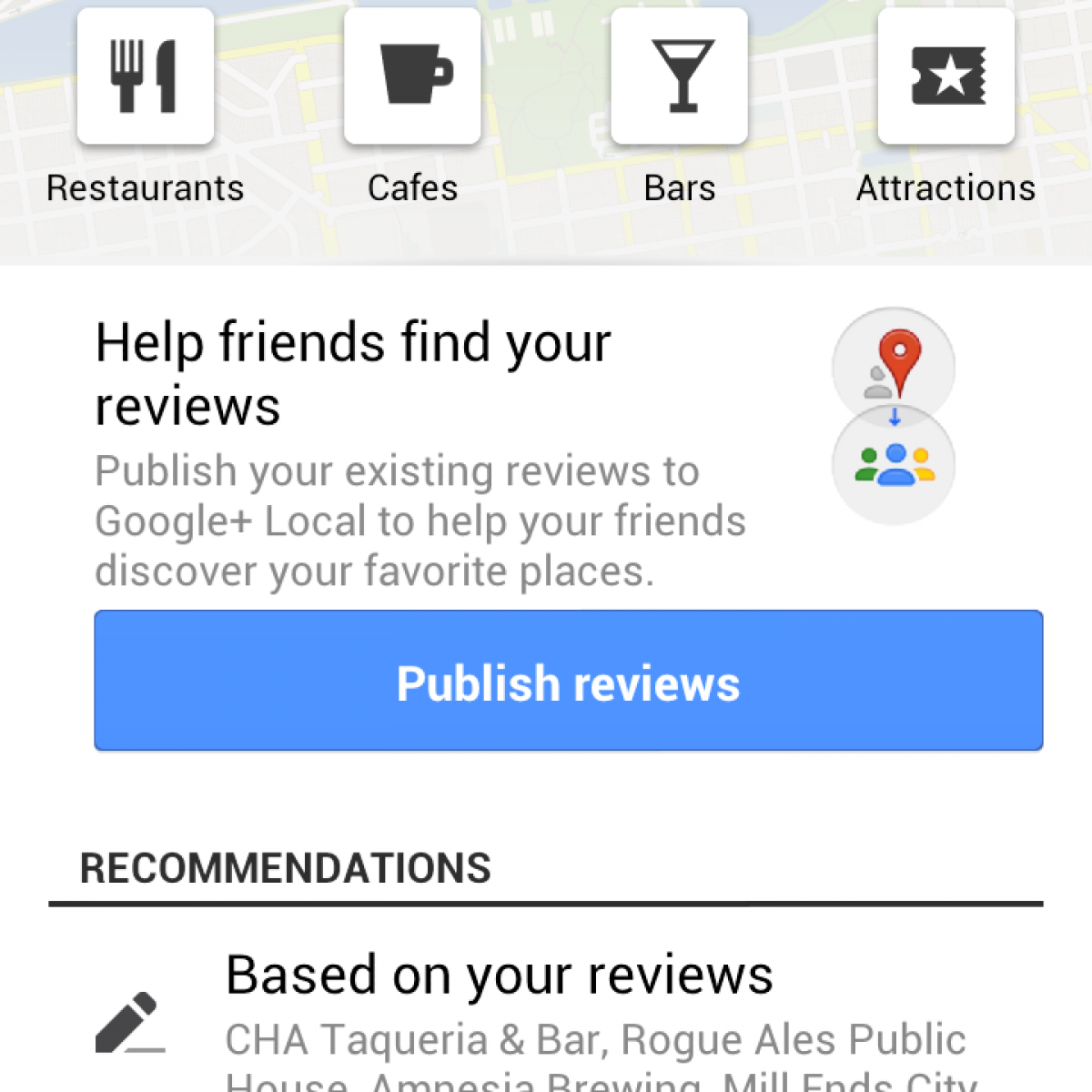Tap the Publish reviews button

[569, 681]
